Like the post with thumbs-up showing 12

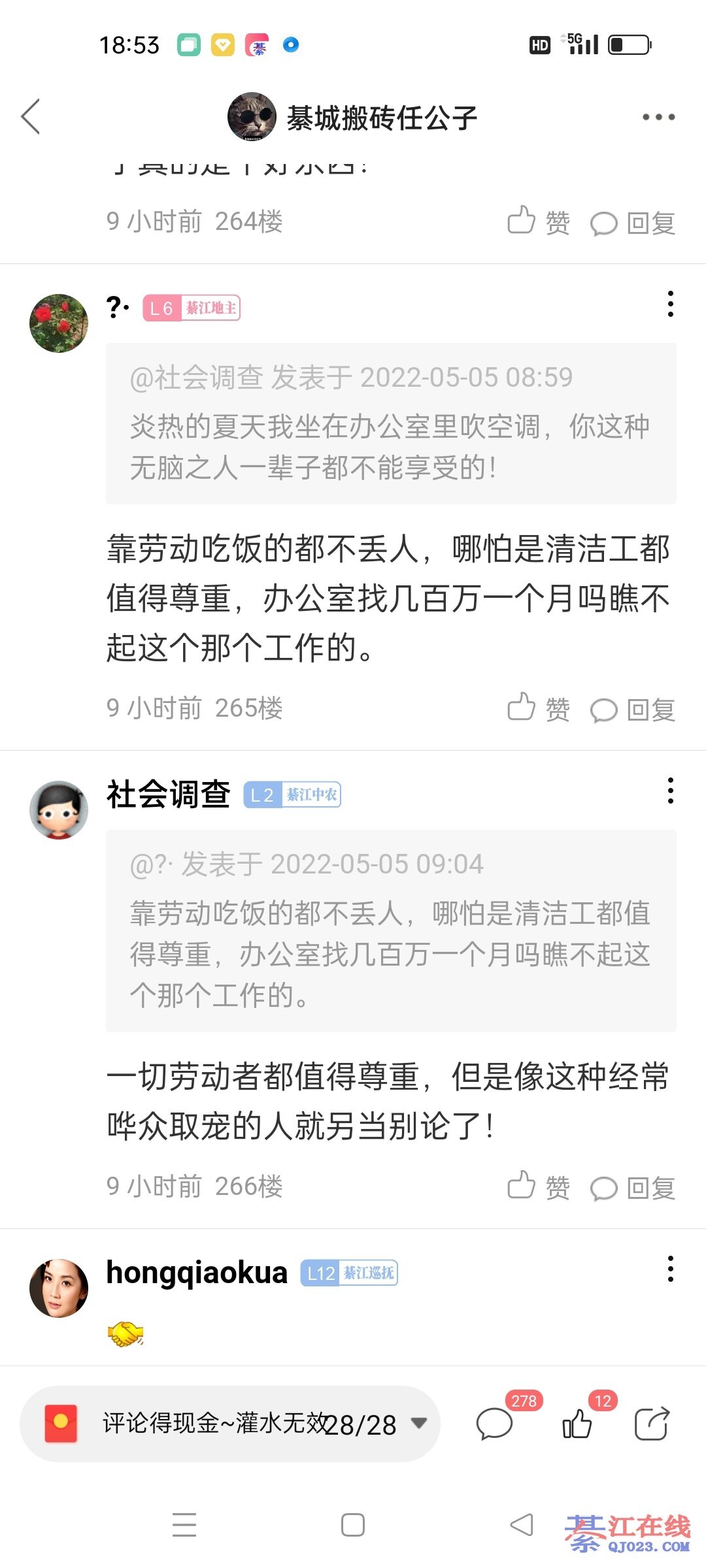[x=577, y=1424]
